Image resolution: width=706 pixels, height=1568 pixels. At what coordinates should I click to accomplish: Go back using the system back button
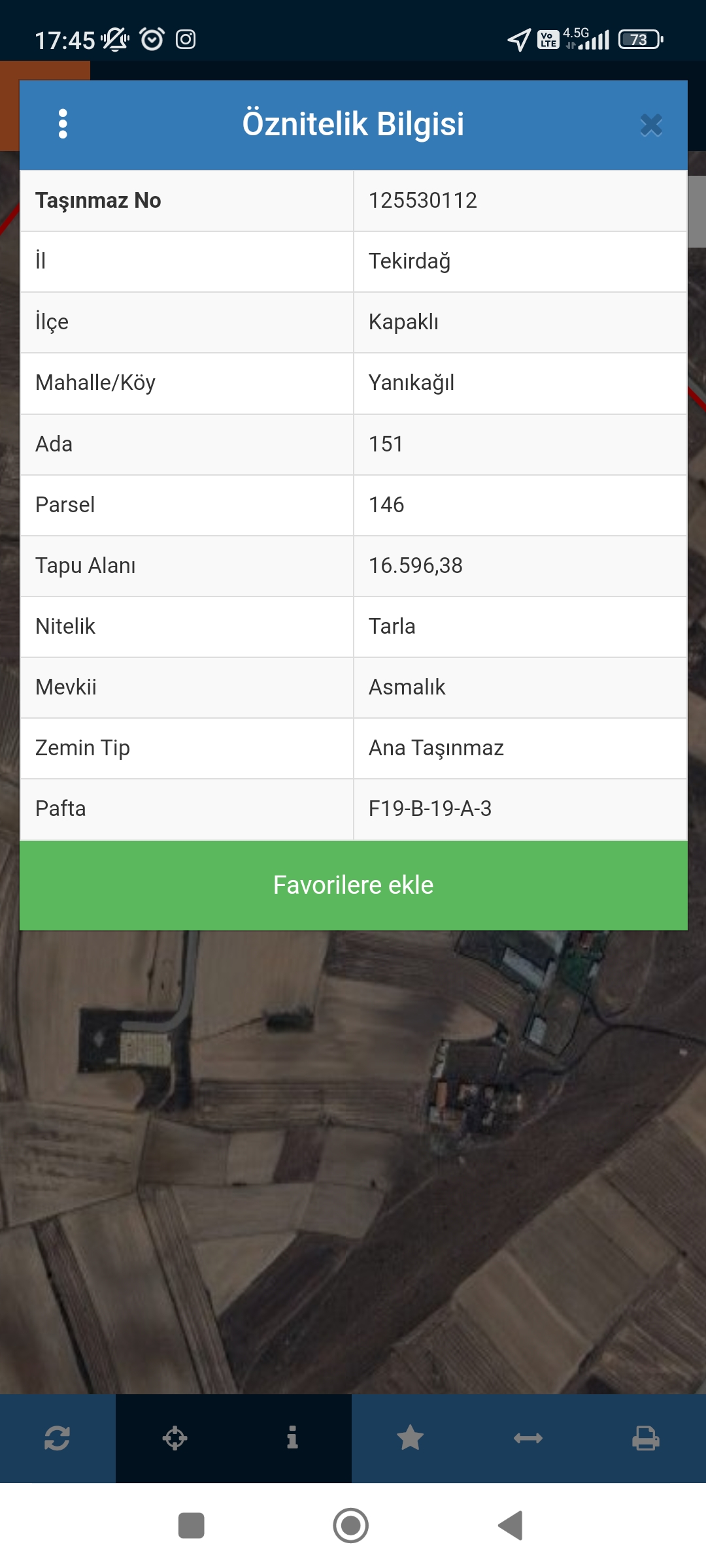click(x=511, y=1526)
